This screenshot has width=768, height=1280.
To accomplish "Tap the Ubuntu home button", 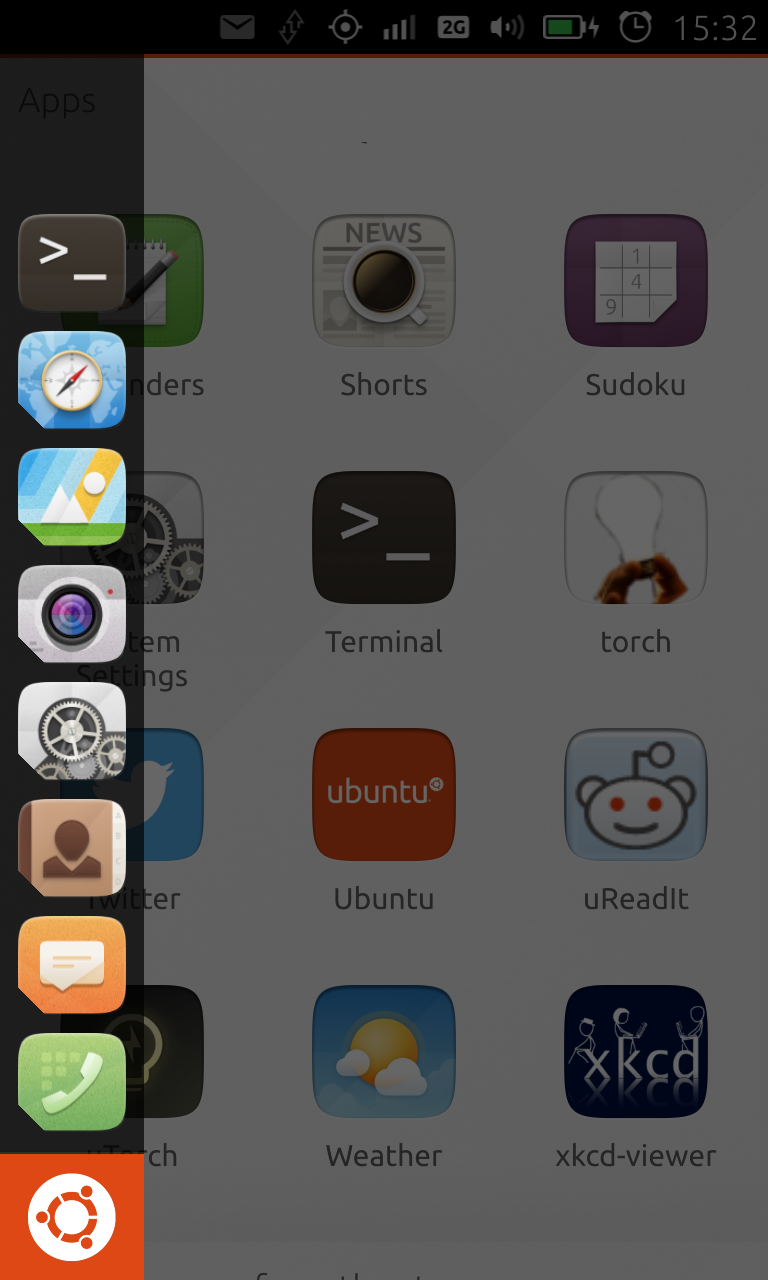I will click(72, 1217).
